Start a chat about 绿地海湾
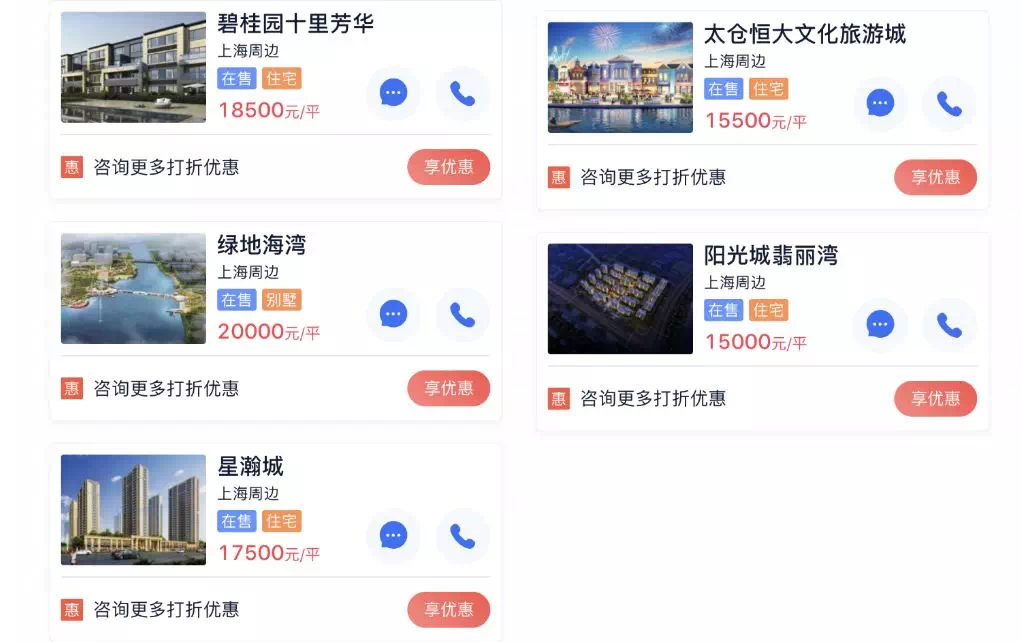 click(393, 314)
